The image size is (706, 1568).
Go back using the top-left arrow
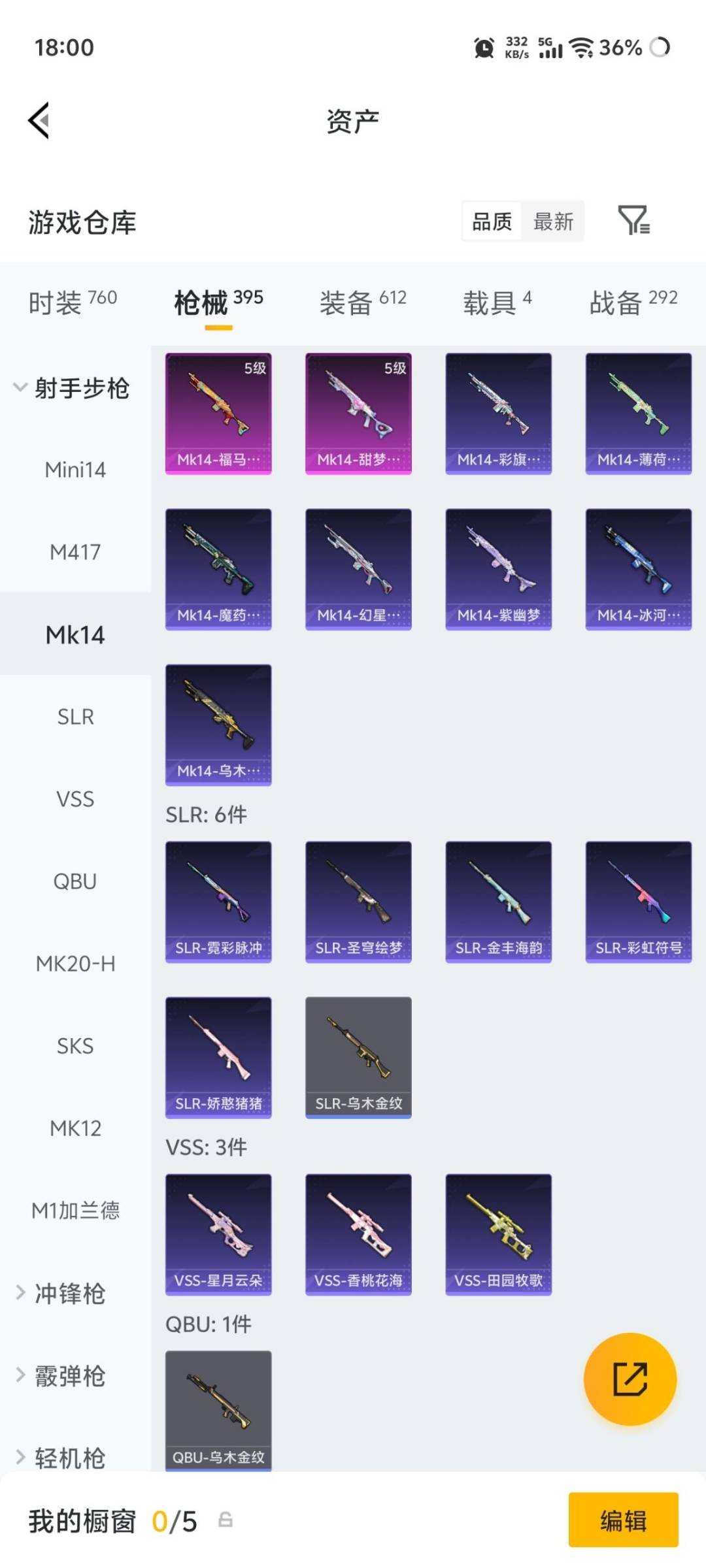(x=39, y=121)
